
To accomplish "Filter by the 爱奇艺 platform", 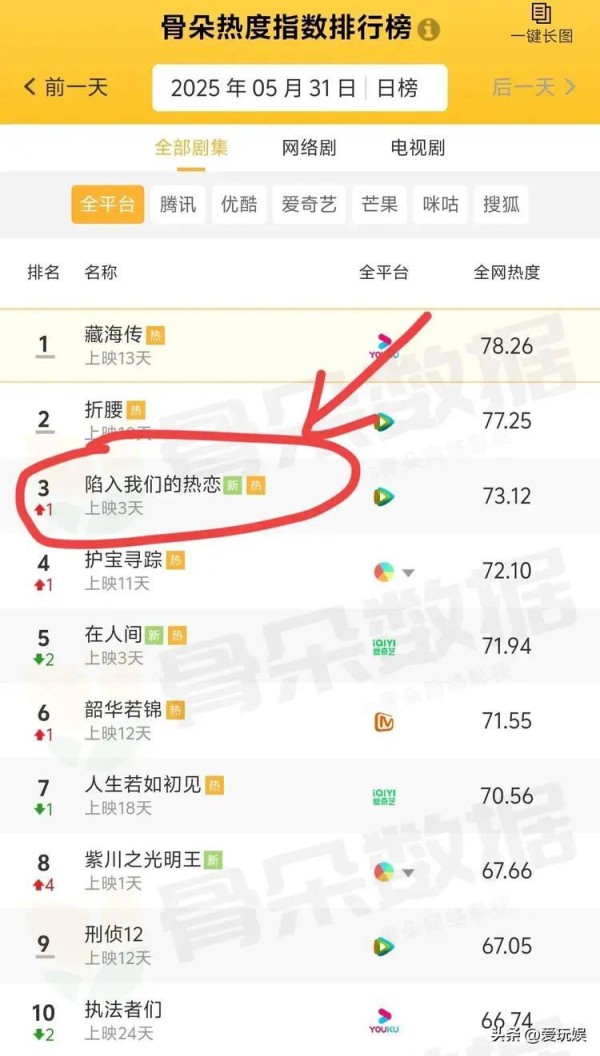I will click(309, 205).
